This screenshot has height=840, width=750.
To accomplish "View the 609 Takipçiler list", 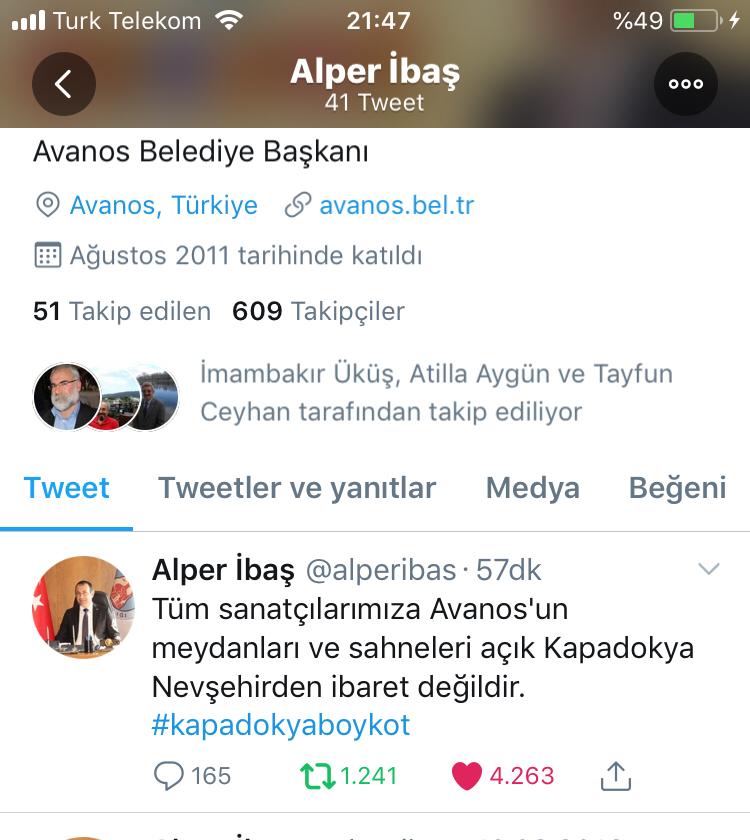I will tap(318, 311).
